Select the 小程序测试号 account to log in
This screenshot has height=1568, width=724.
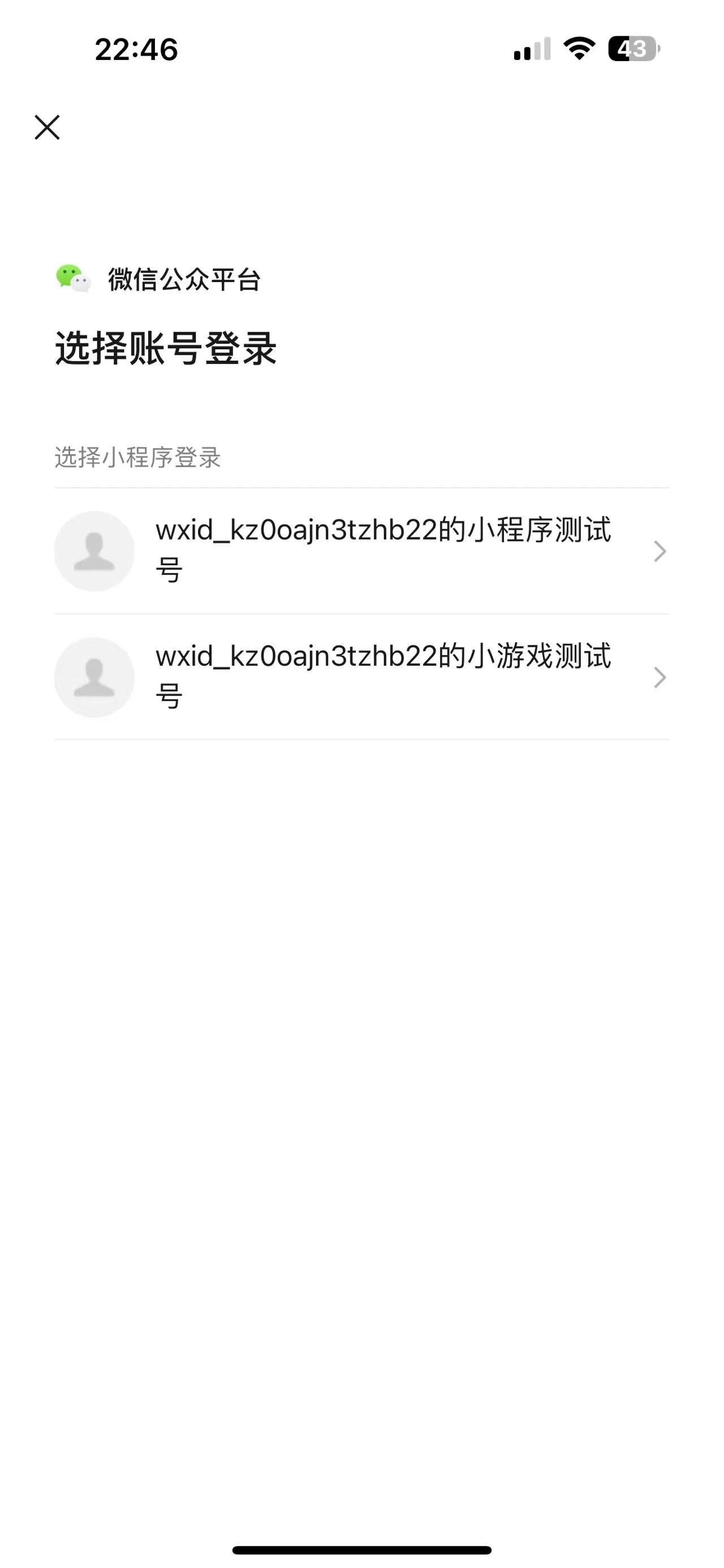[361, 551]
